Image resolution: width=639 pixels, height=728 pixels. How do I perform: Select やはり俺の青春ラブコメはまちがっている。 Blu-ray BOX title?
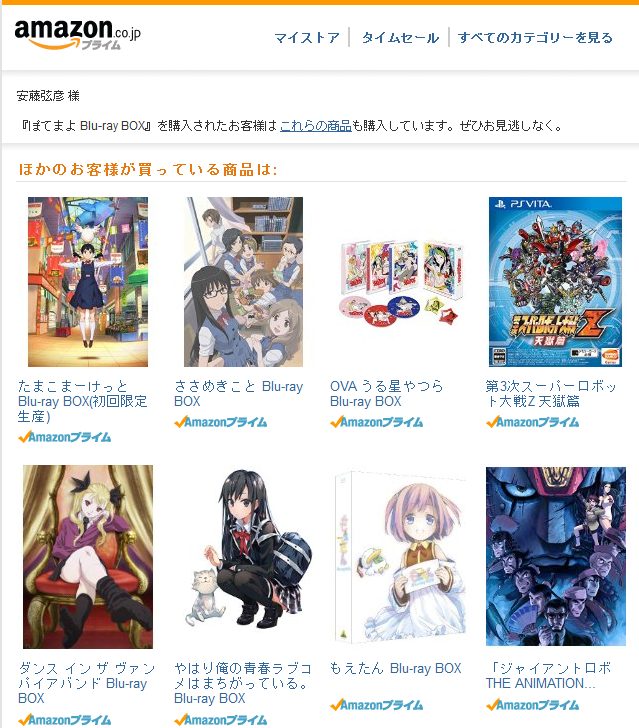(243, 683)
